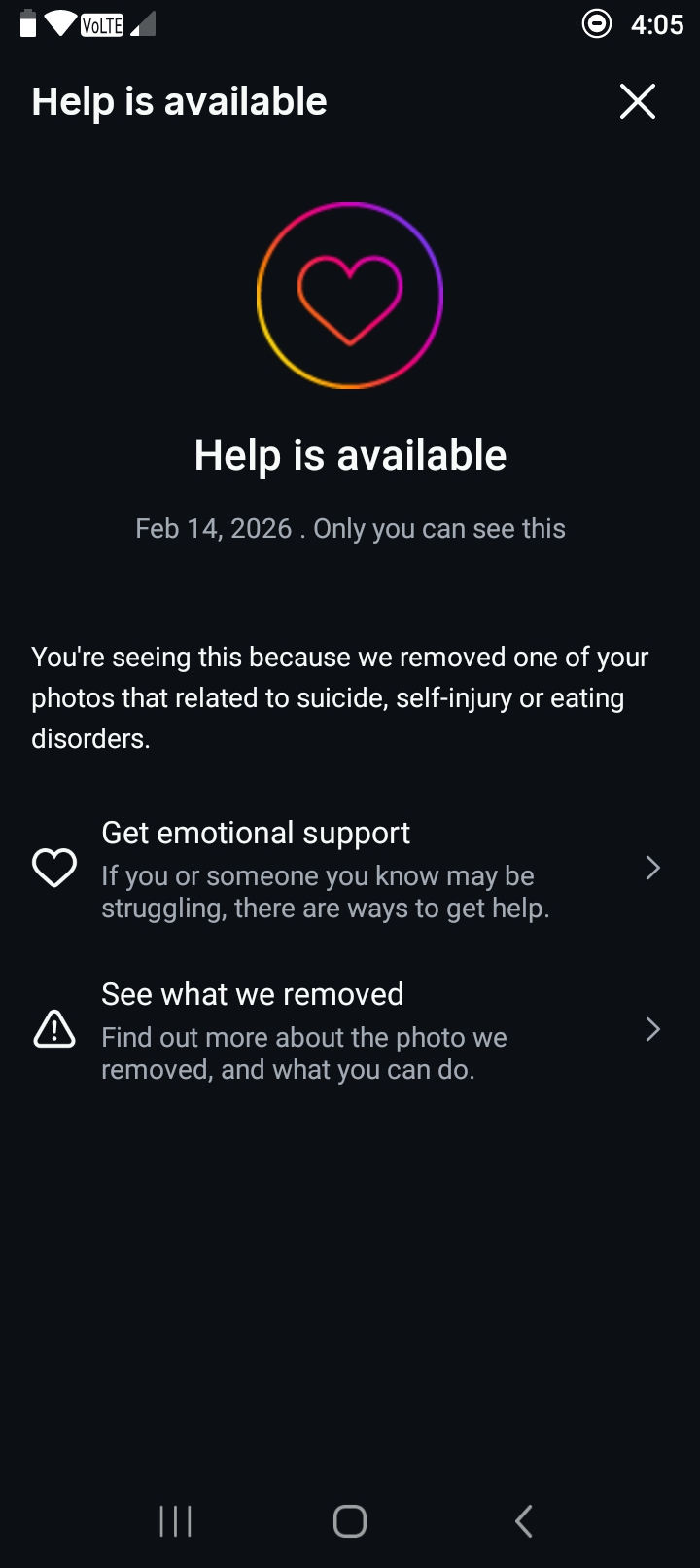Go back using the system back button
The image size is (700, 1568).
point(524,1520)
